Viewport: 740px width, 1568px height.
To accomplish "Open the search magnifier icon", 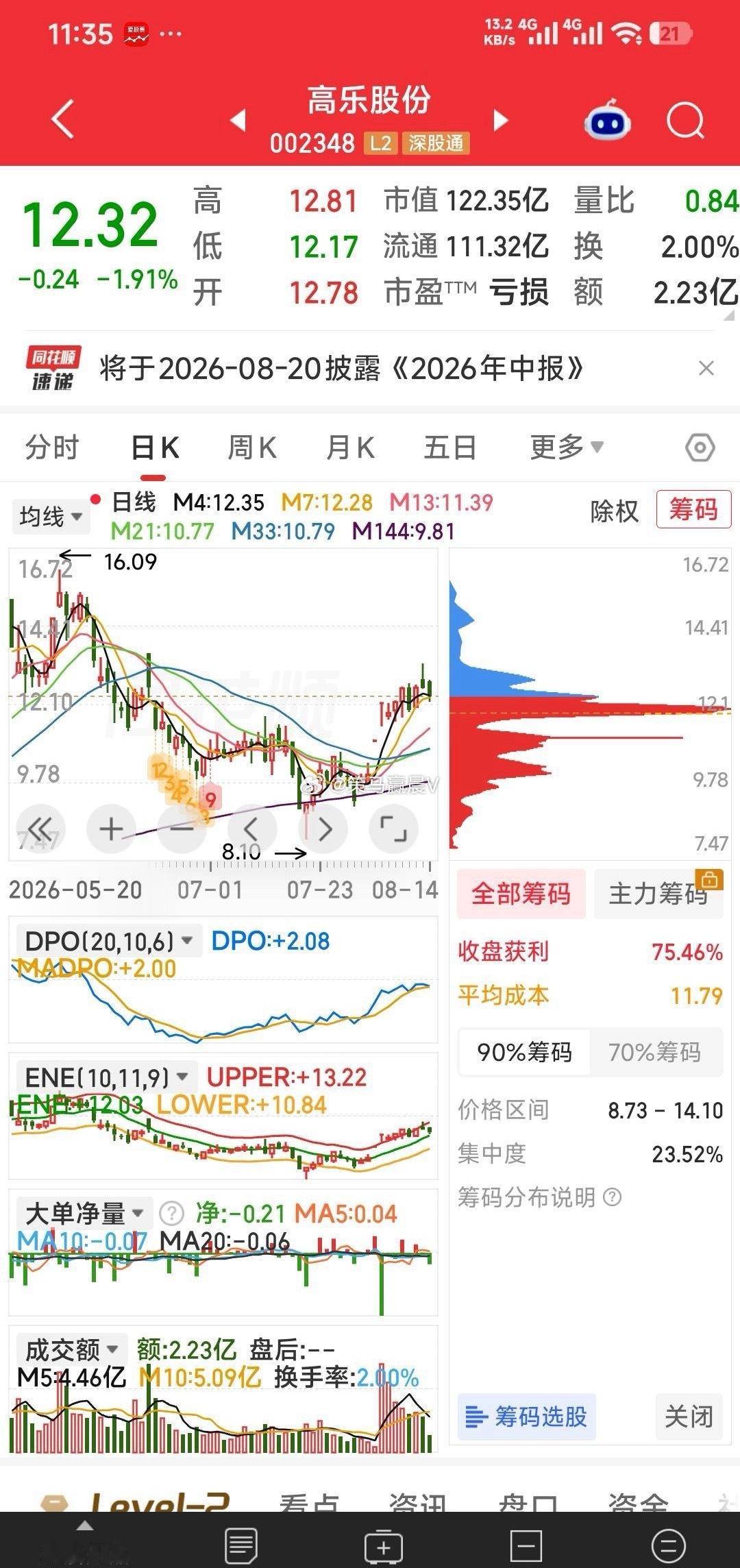I will click(x=685, y=121).
